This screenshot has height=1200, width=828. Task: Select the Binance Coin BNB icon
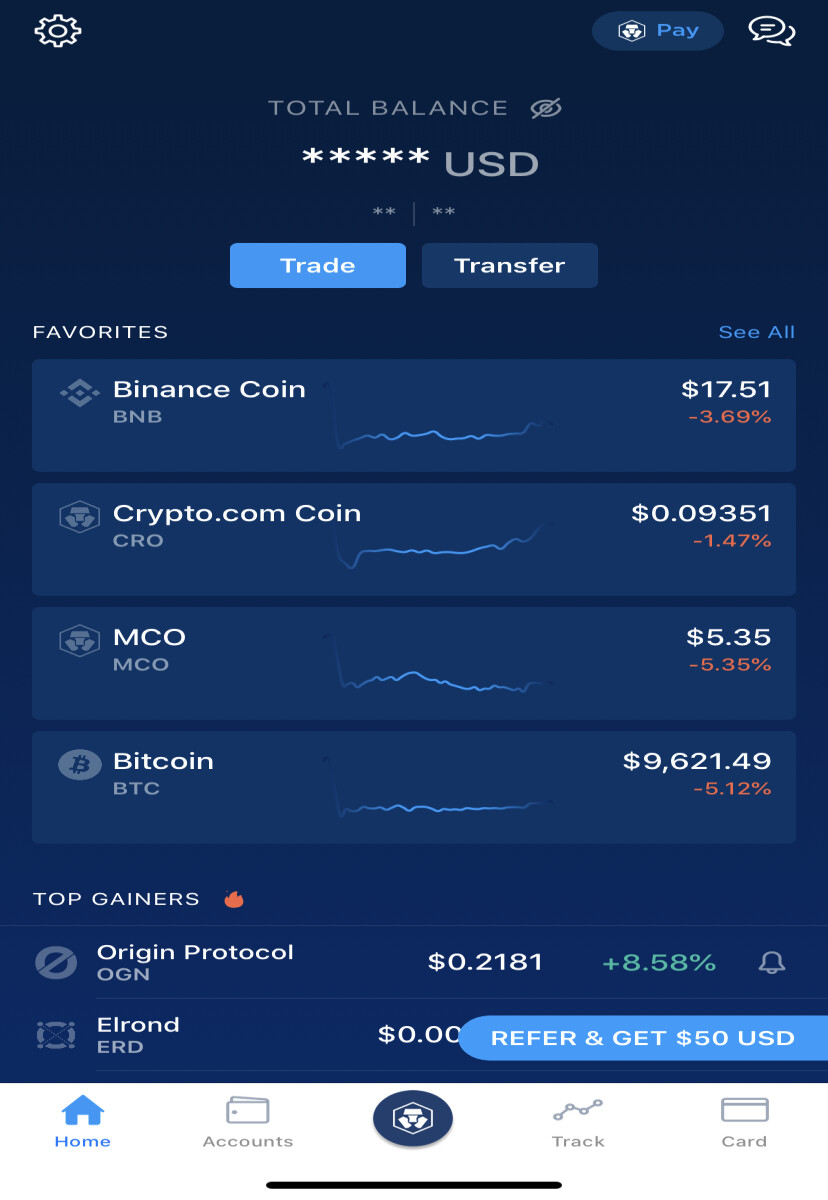click(79, 392)
